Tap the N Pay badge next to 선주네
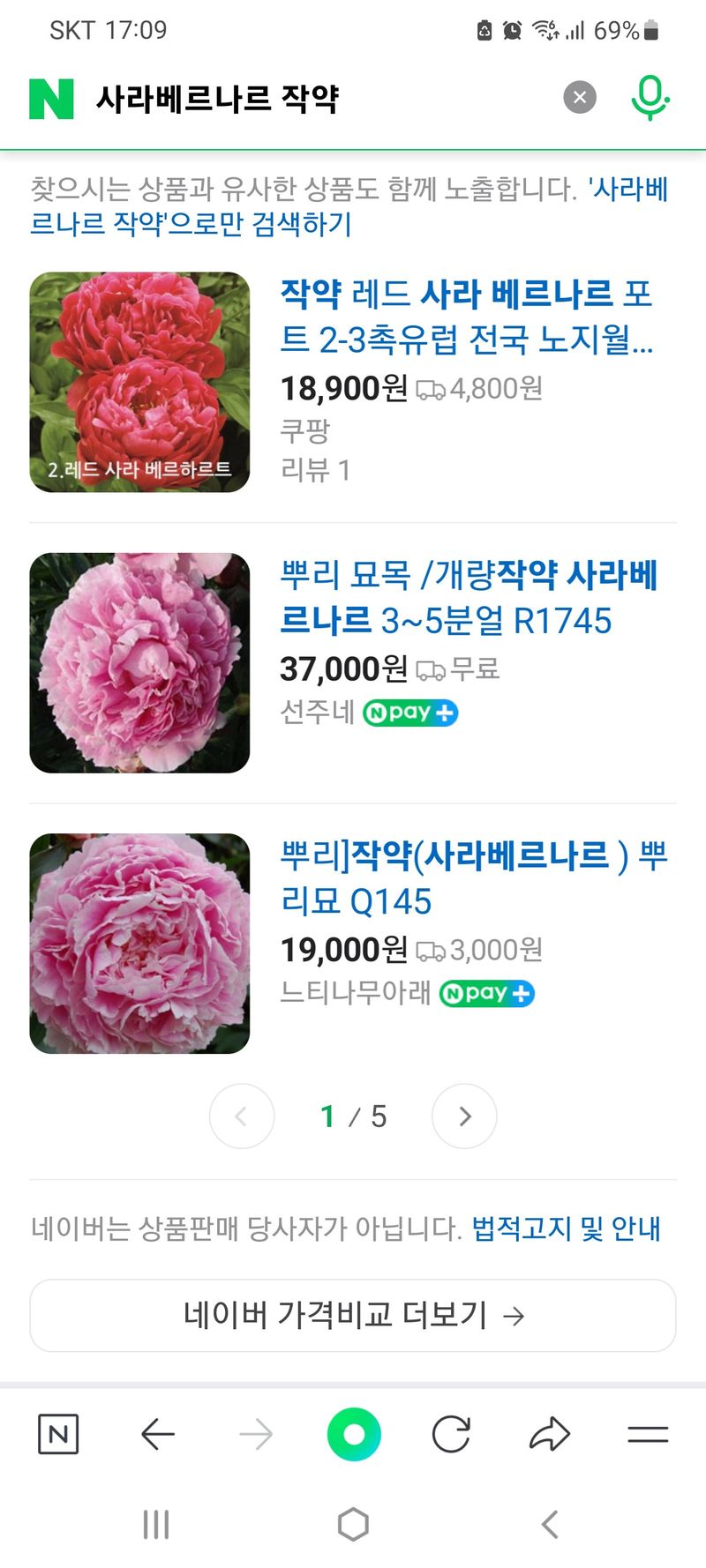This screenshot has width=706, height=1568. coord(409,713)
